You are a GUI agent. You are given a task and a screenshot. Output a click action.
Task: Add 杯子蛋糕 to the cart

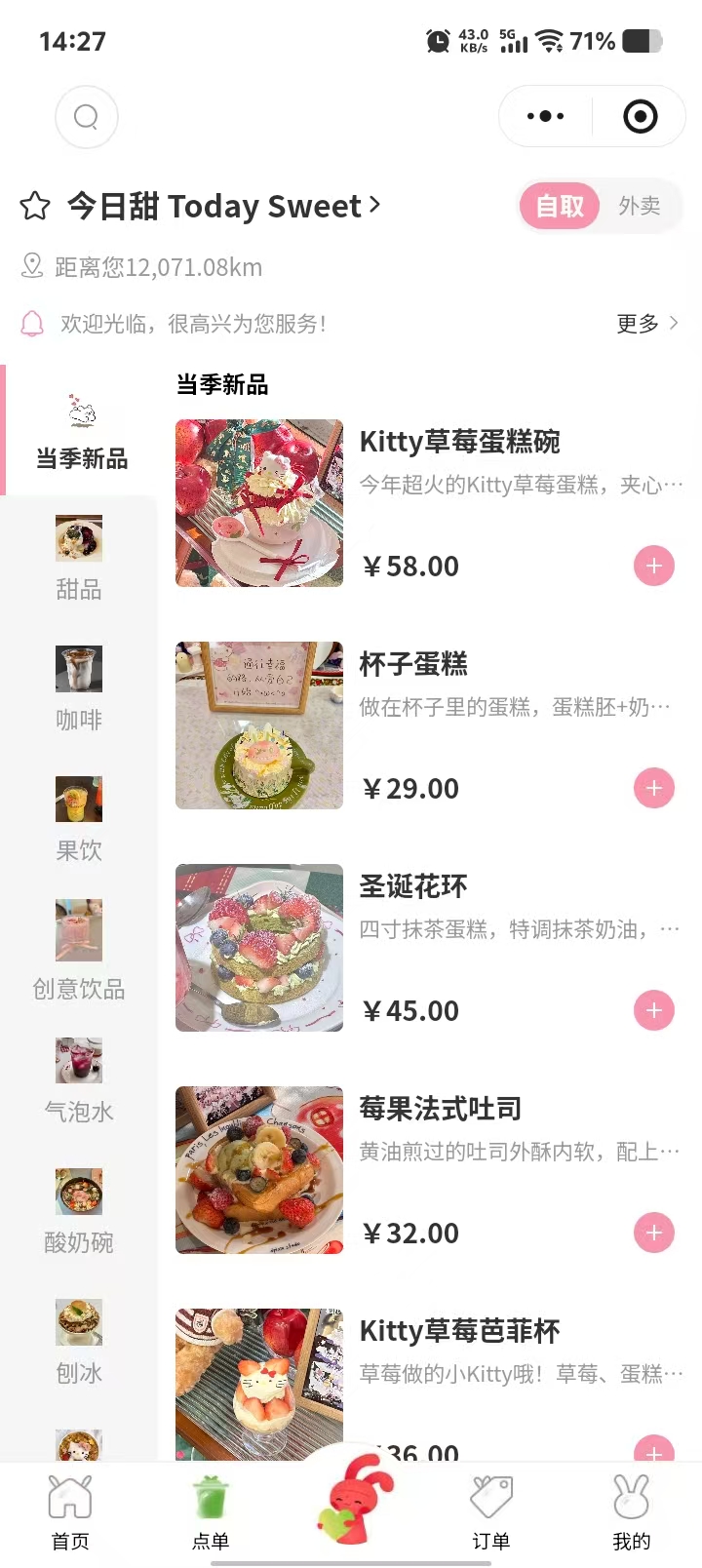click(653, 788)
